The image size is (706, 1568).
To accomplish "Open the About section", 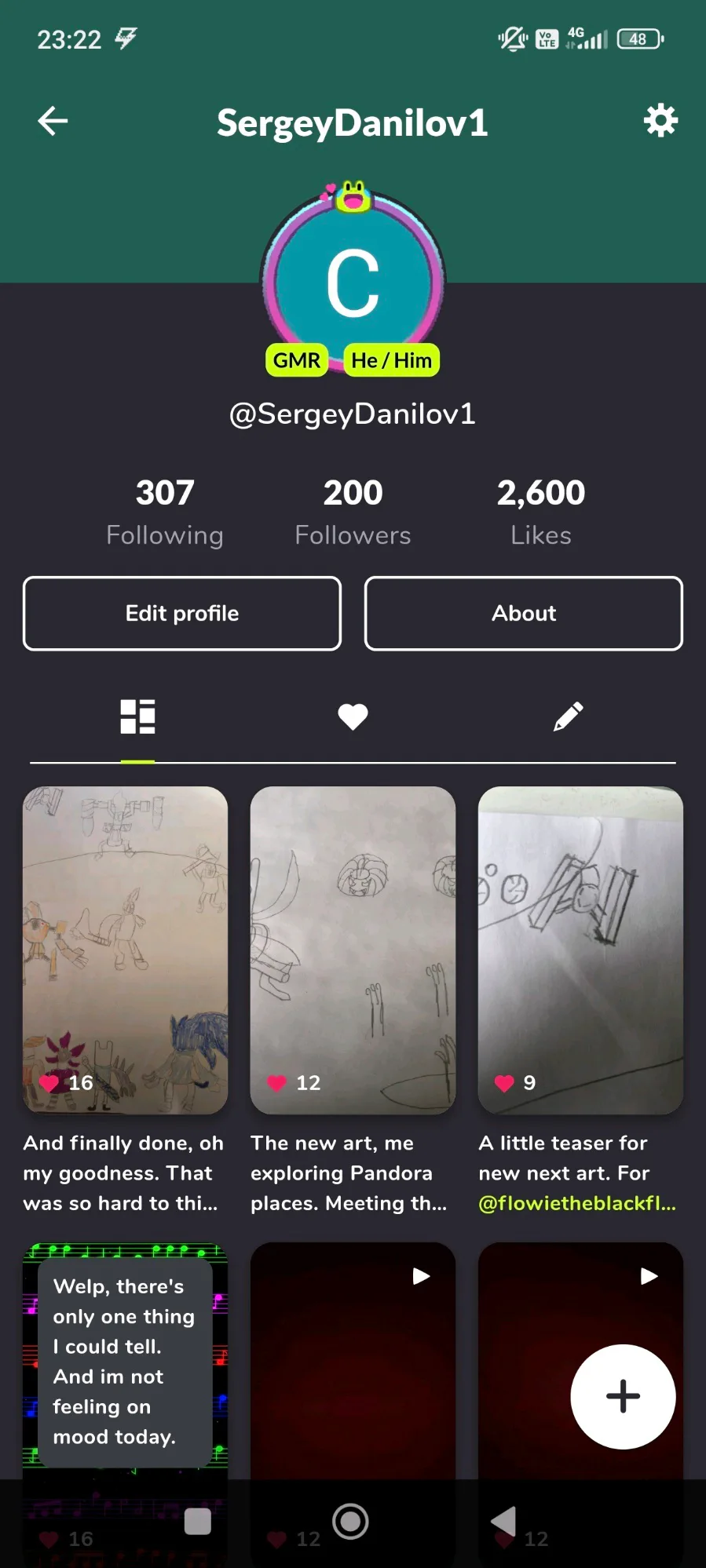I will coord(524,613).
